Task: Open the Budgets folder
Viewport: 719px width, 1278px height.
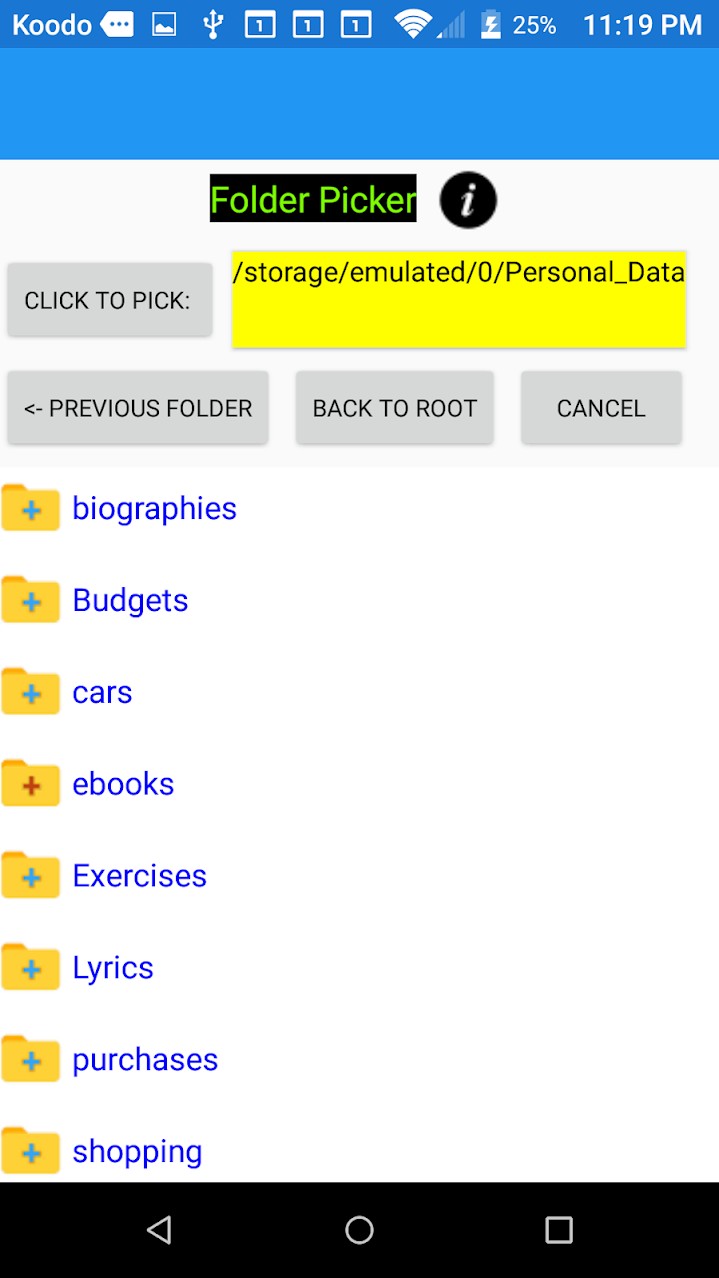Action: coord(130,600)
